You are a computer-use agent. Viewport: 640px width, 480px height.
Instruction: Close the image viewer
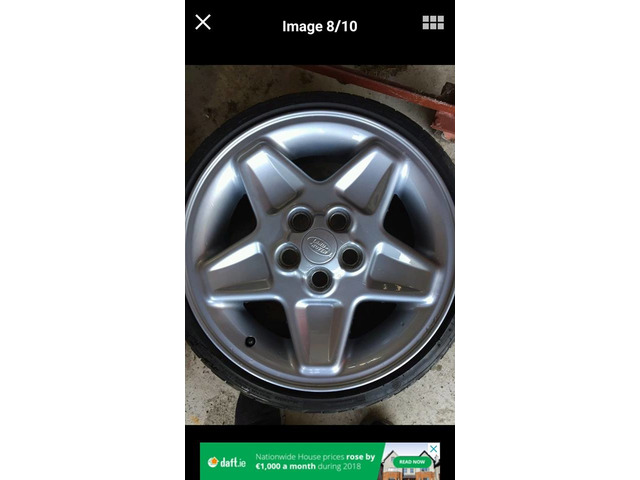(203, 22)
